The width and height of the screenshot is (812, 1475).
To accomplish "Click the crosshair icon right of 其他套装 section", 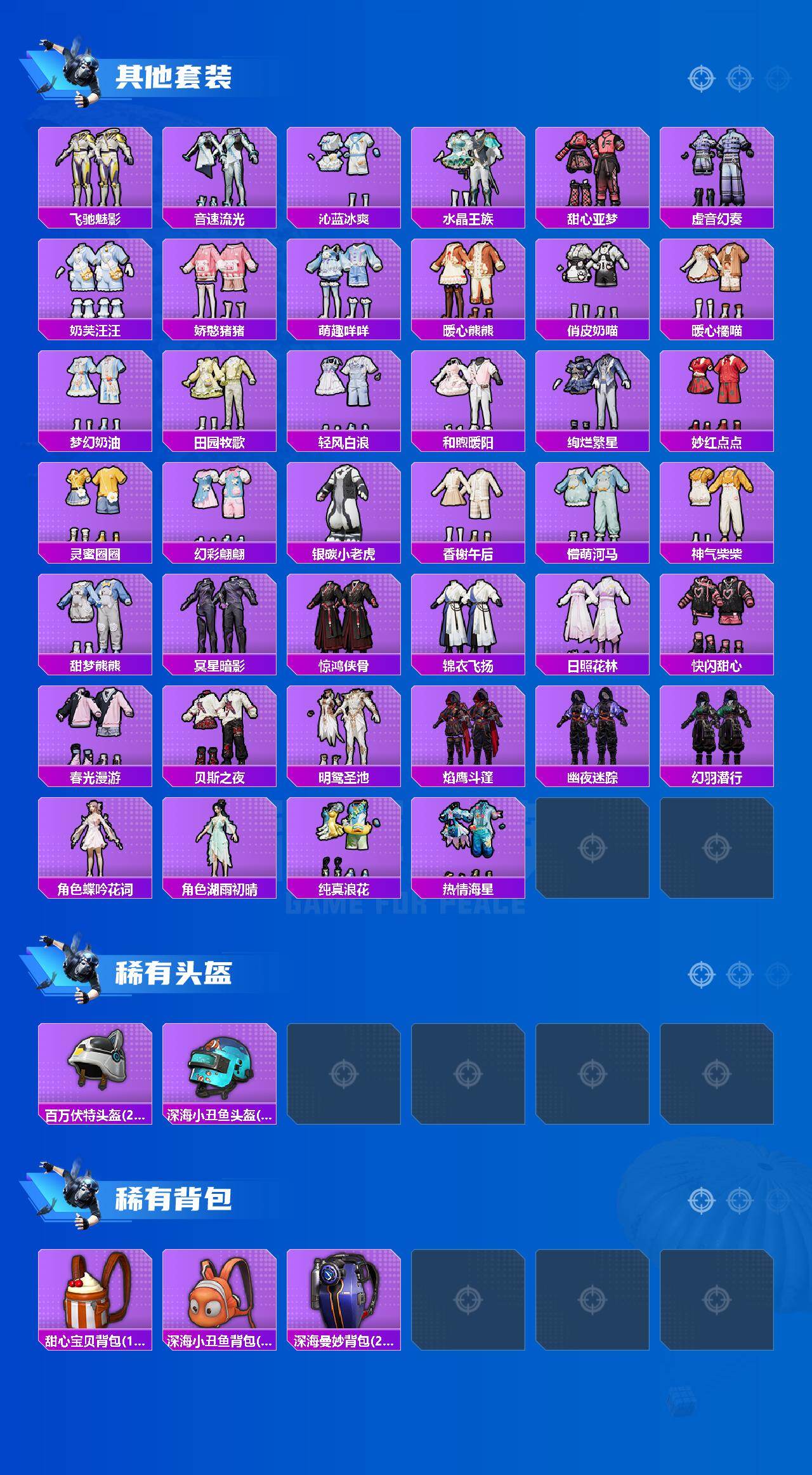I will (701, 79).
